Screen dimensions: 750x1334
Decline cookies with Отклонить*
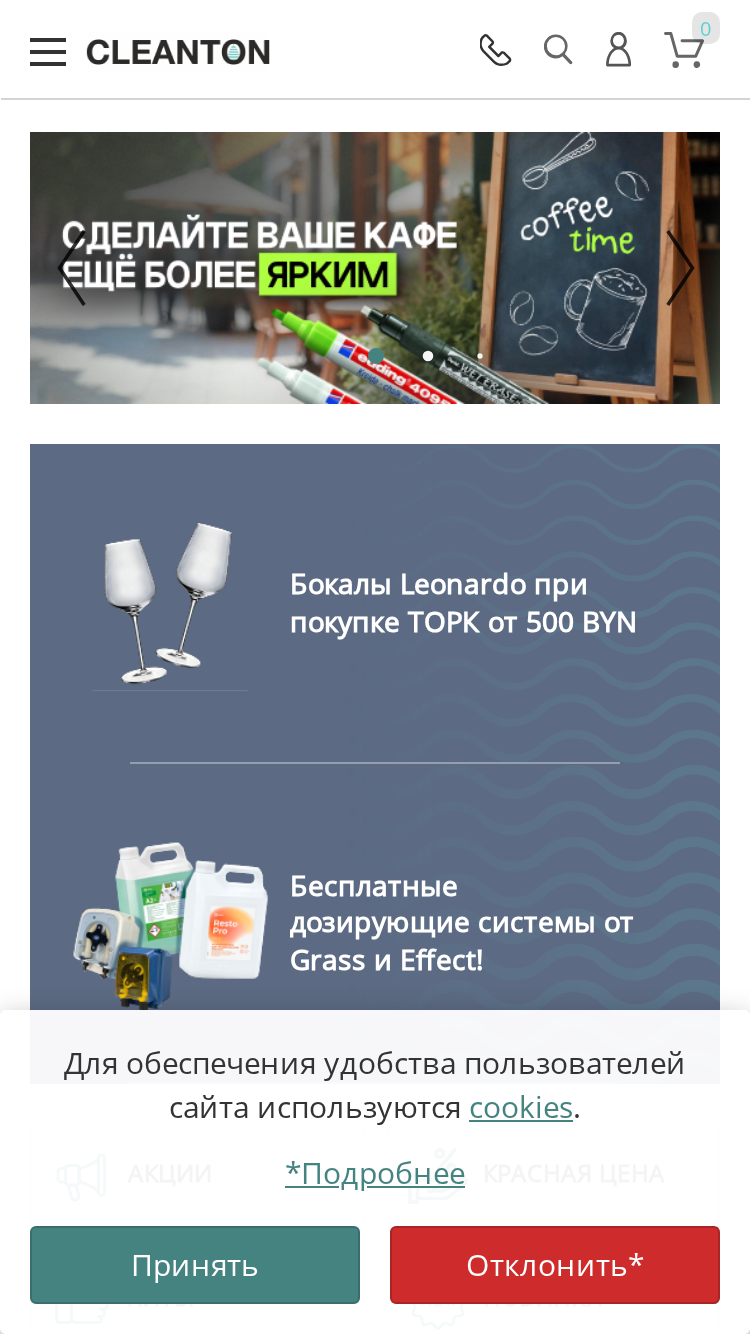pyautogui.click(x=555, y=1265)
